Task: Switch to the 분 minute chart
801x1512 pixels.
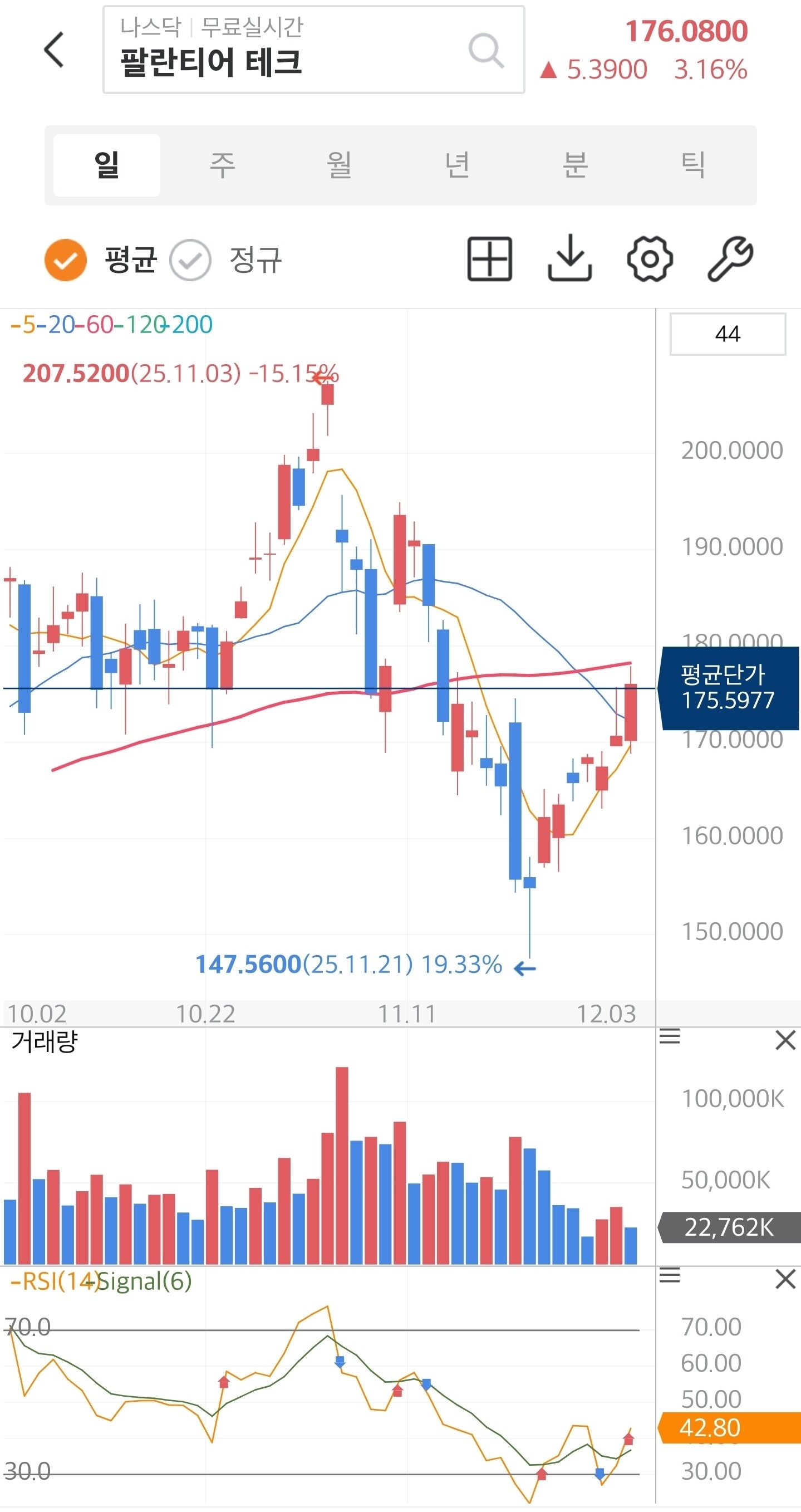Action: (x=575, y=165)
